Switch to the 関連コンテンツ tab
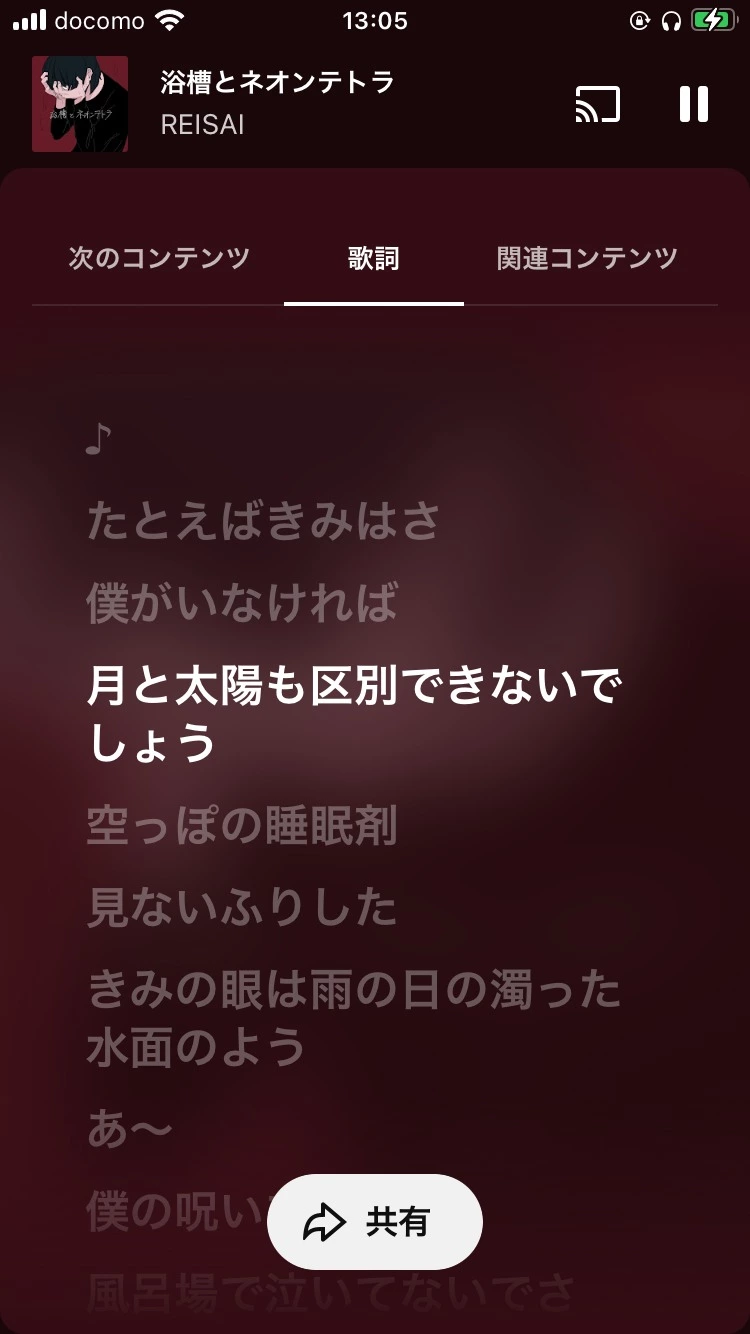 (585, 257)
